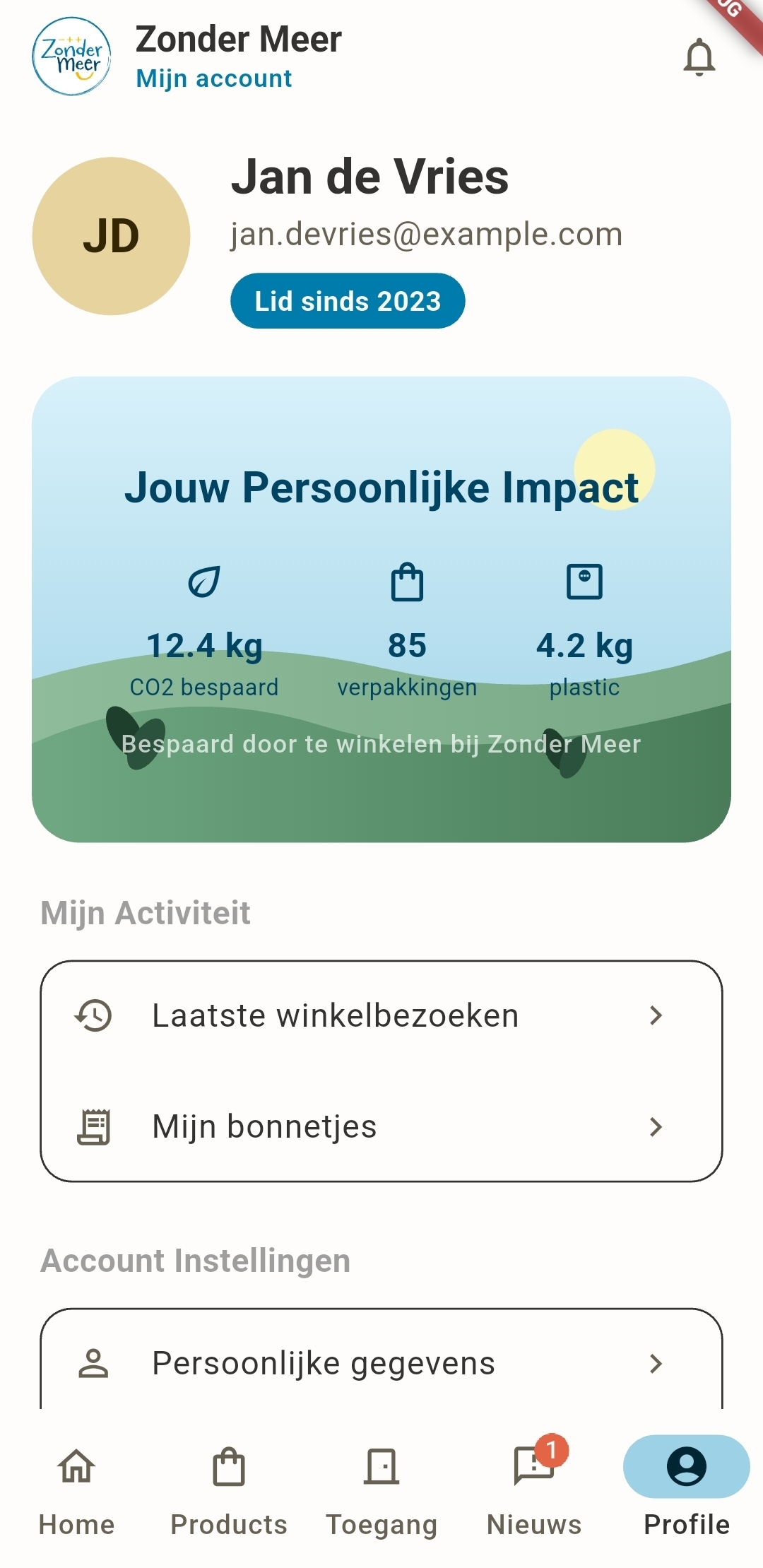Expand Mijn bonnetjes using the right arrow
This screenshot has height=1568, width=763.
(657, 1126)
